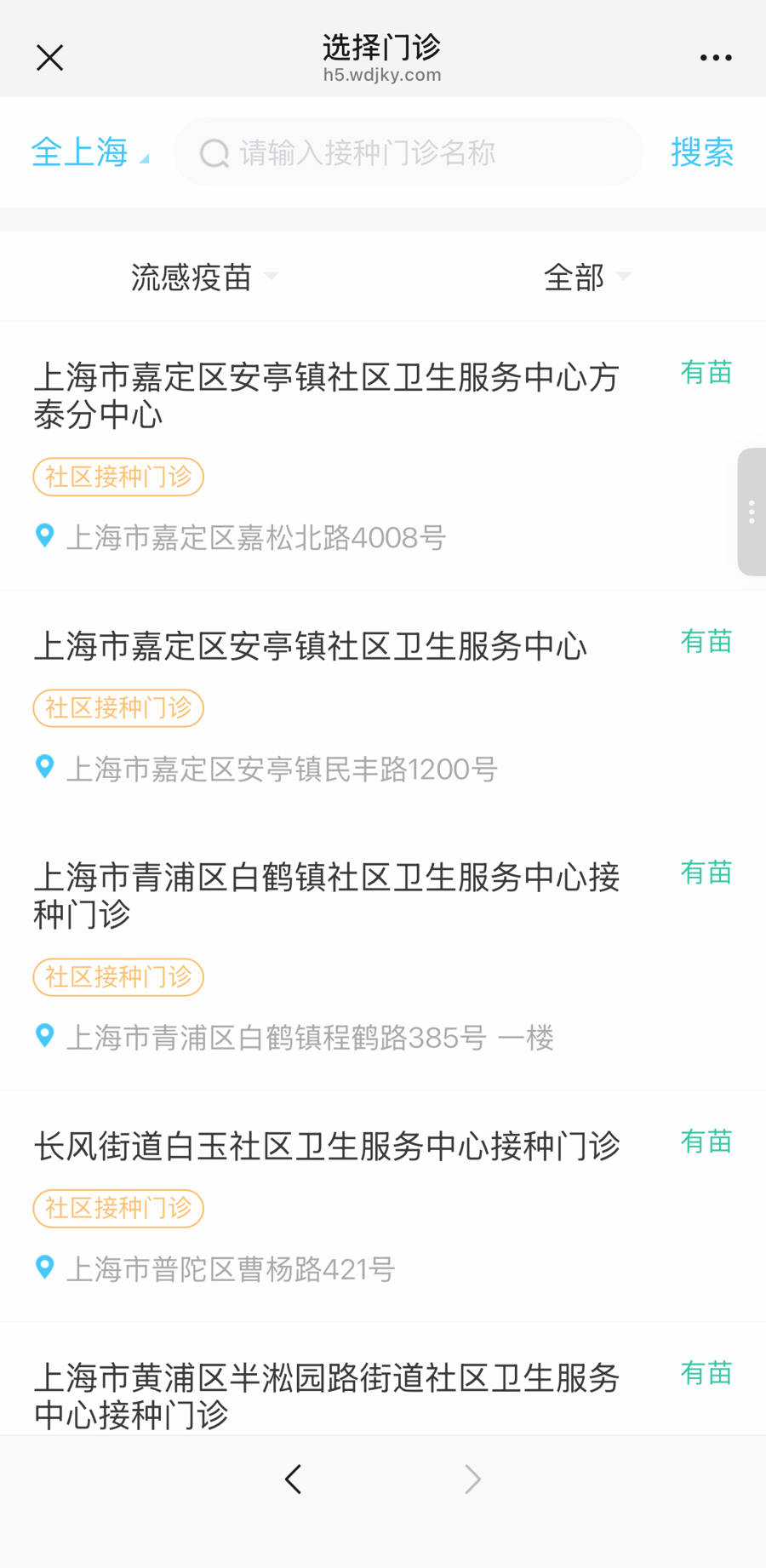Image resolution: width=766 pixels, height=1568 pixels.
Task: Select the 社区接种门诊 tag under 长风街道白玉 clinic
Action: [x=117, y=1208]
